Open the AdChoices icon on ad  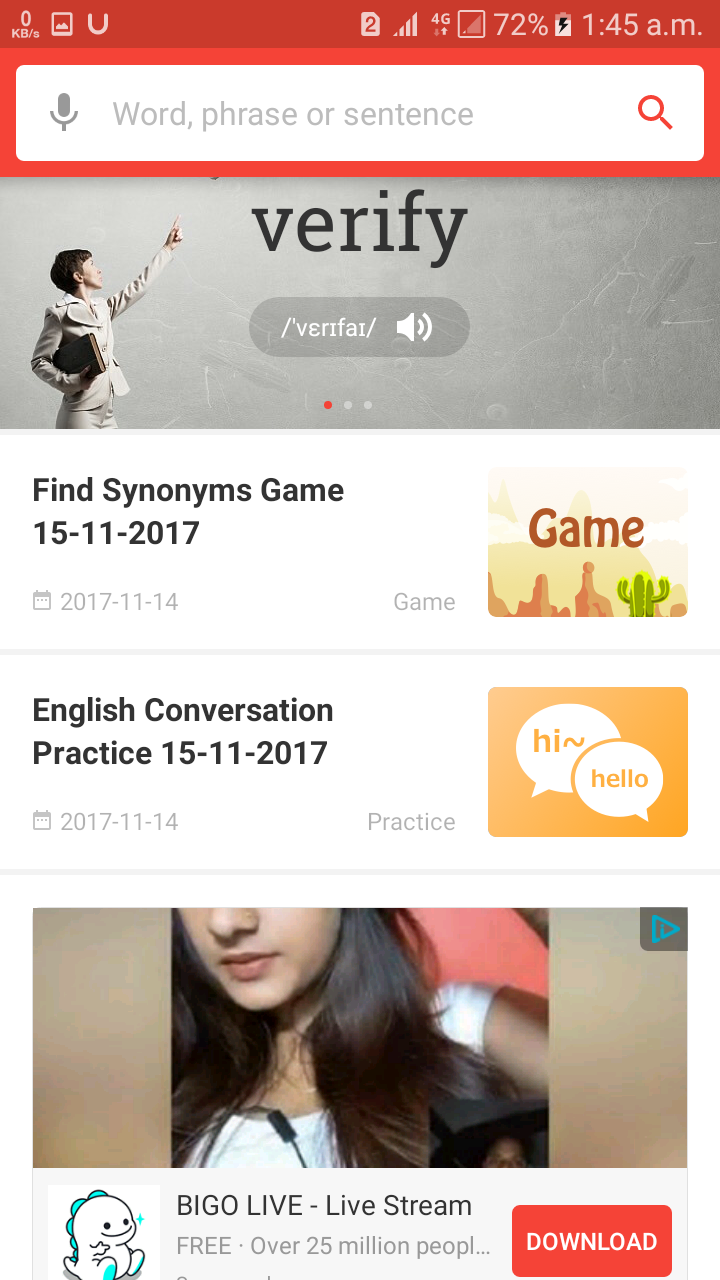(664, 929)
